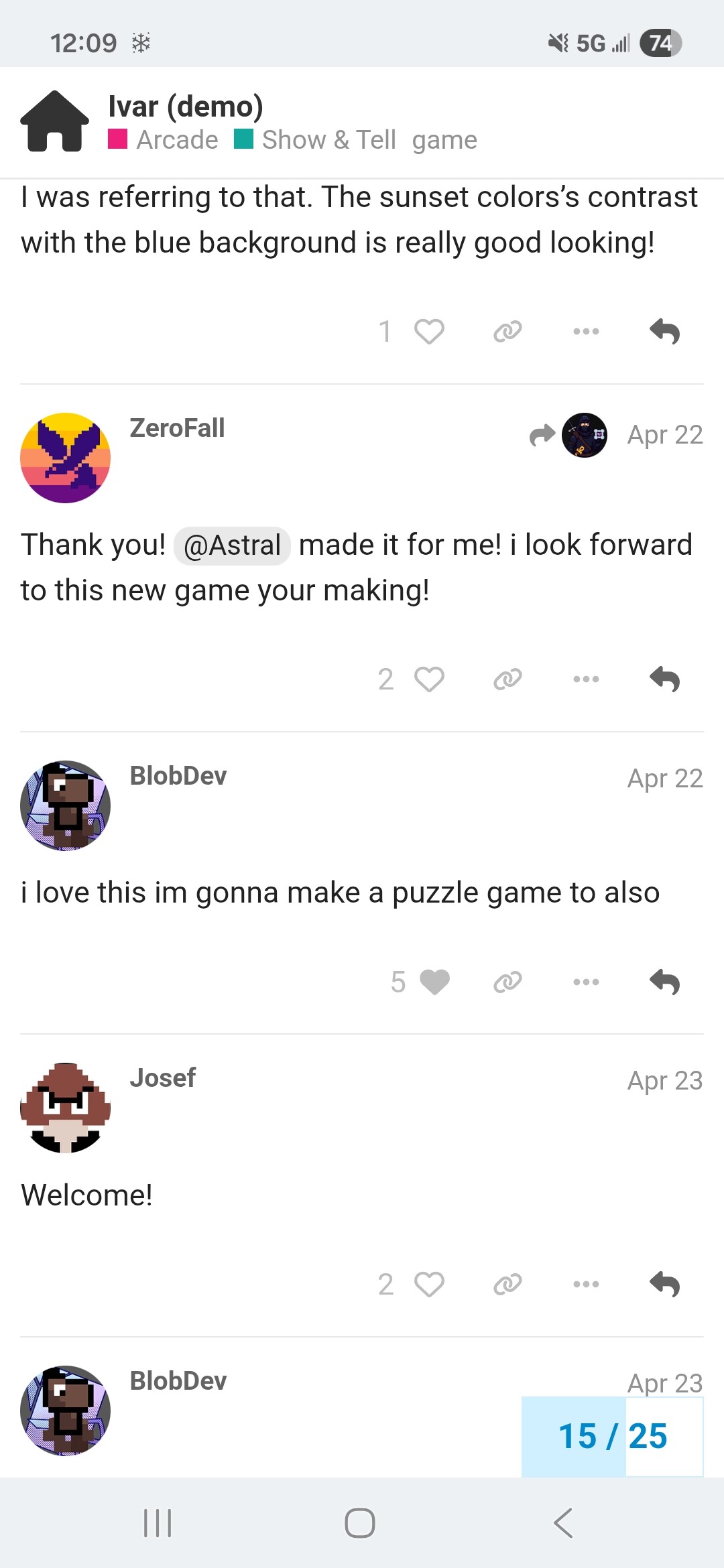724x1568 pixels.
Task: View the post ZeroFall replied to
Action: point(569,435)
